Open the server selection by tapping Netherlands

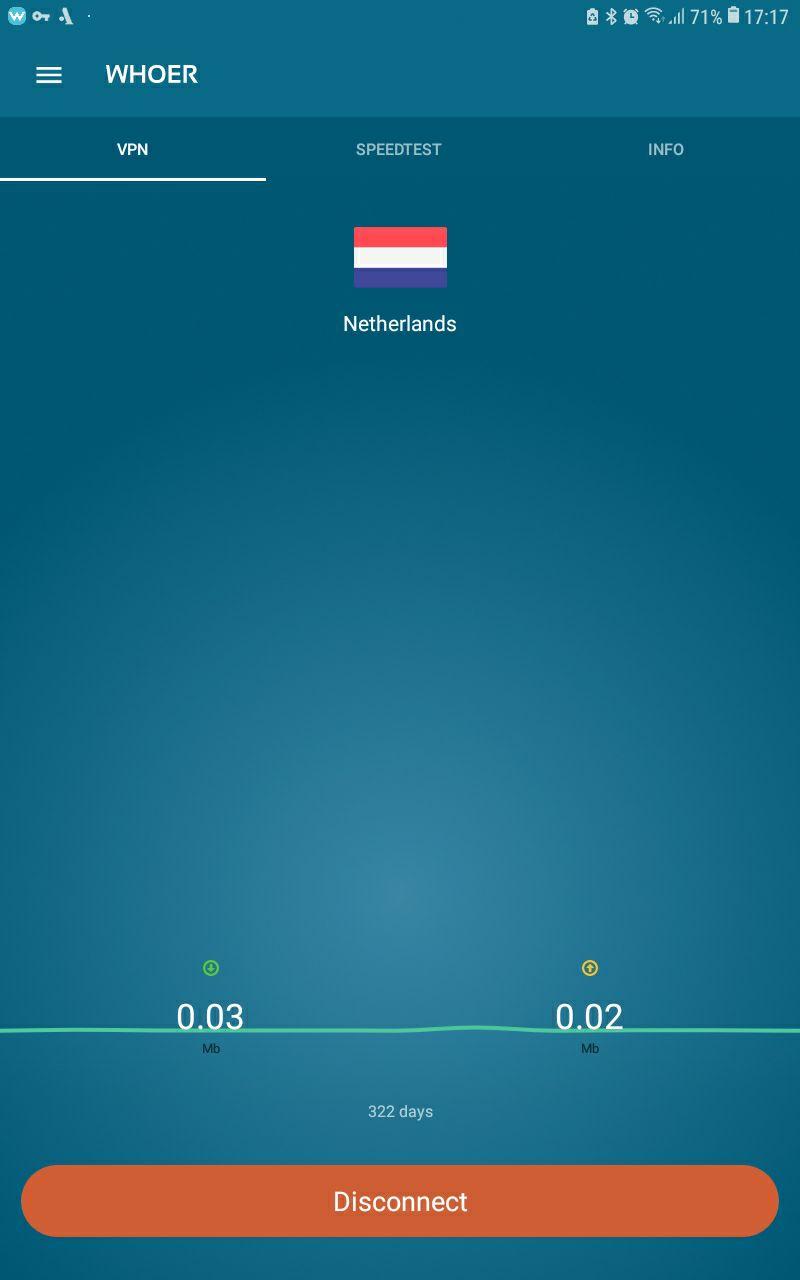tap(399, 323)
